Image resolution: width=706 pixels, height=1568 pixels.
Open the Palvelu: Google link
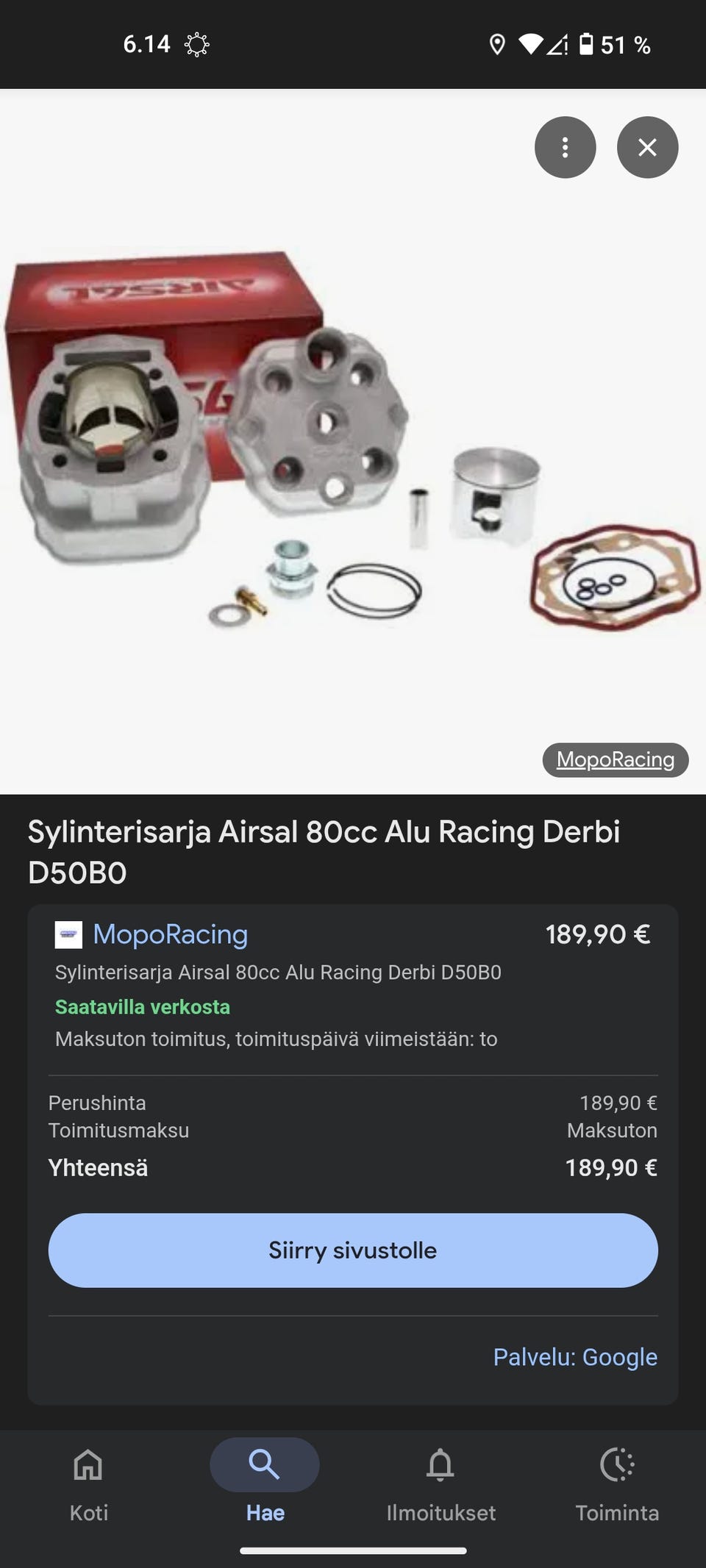pyautogui.click(x=575, y=1357)
